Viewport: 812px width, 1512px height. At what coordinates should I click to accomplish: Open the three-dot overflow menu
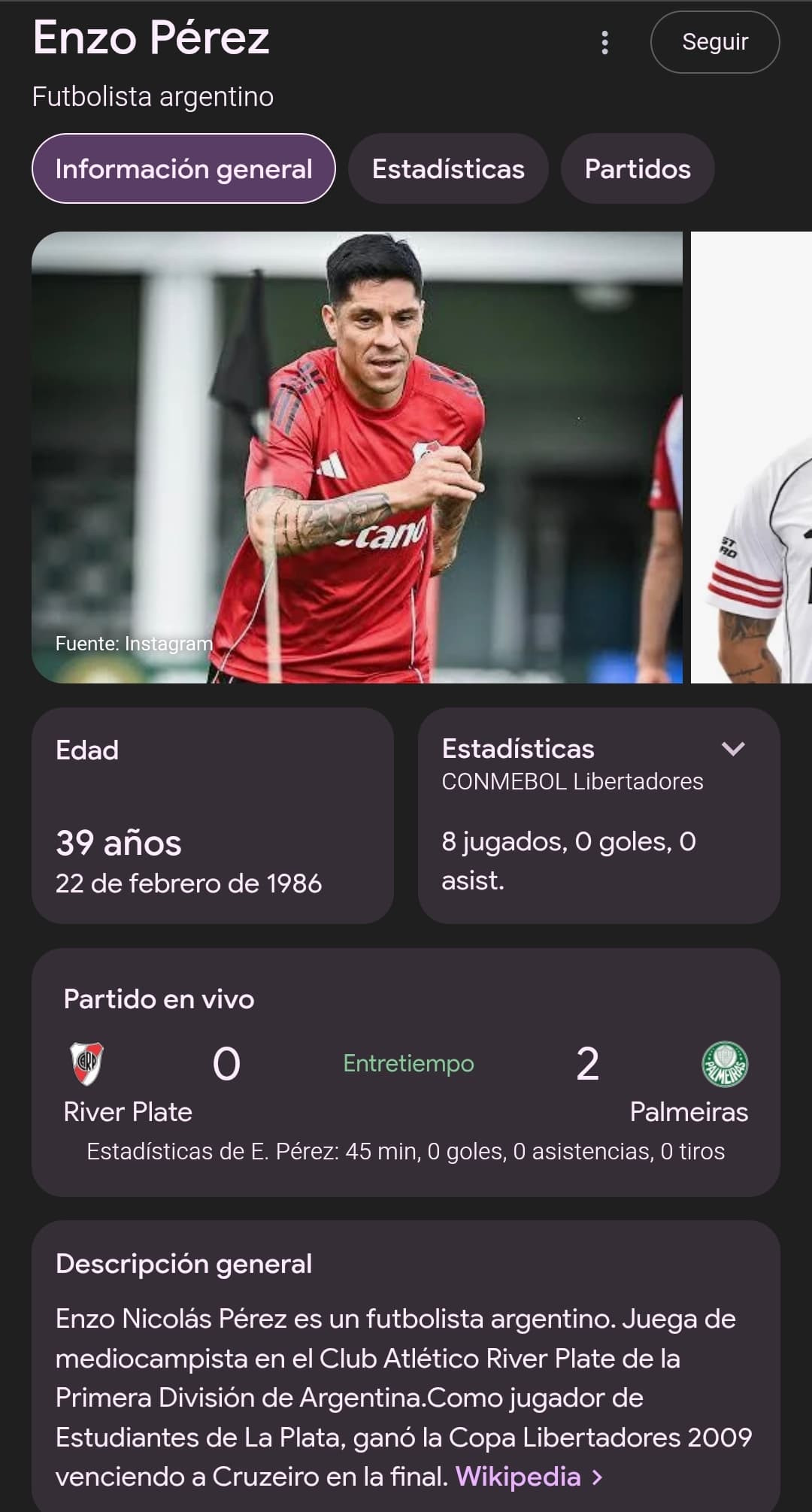click(x=604, y=43)
